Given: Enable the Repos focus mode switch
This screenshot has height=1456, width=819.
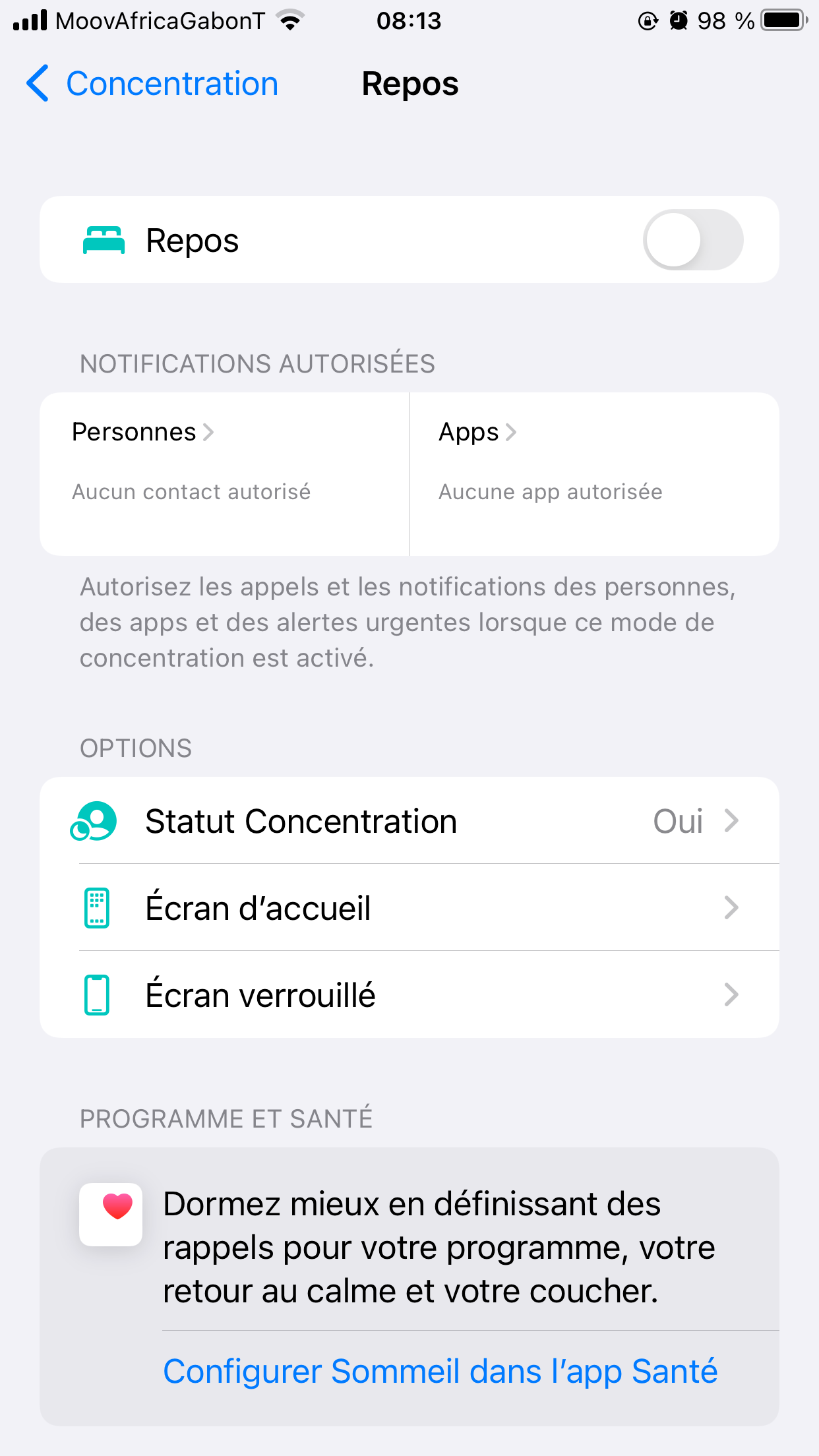Looking at the screenshot, I should [x=692, y=240].
